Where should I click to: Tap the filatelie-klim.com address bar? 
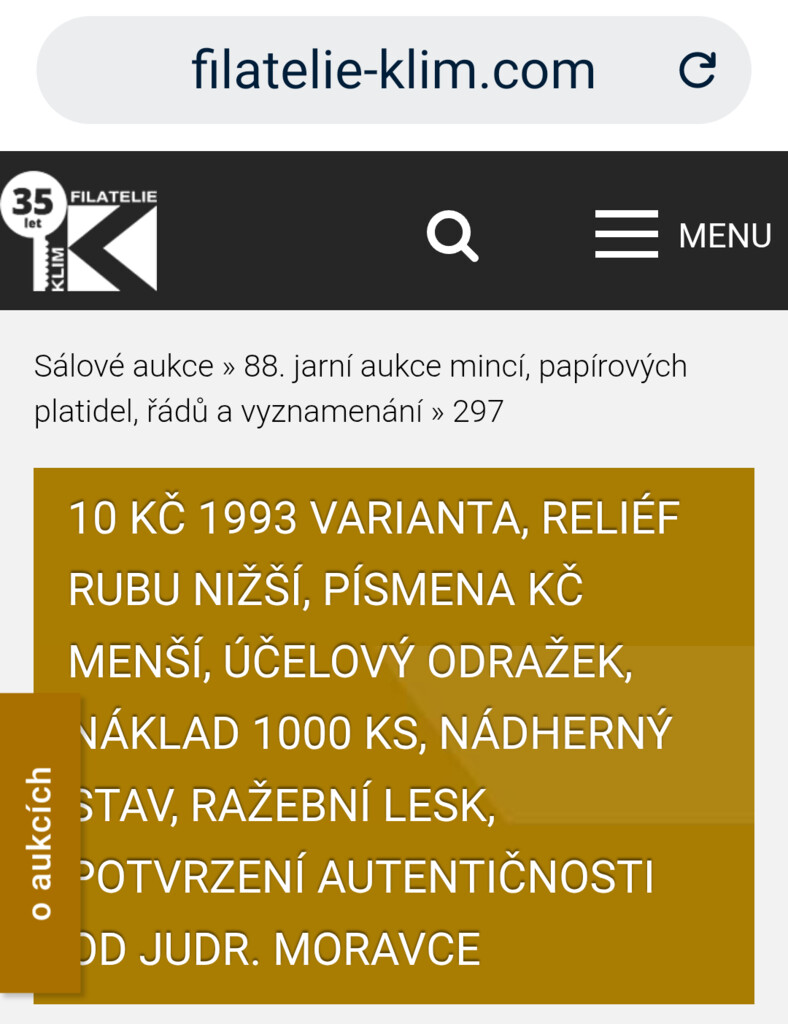coord(392,70)
